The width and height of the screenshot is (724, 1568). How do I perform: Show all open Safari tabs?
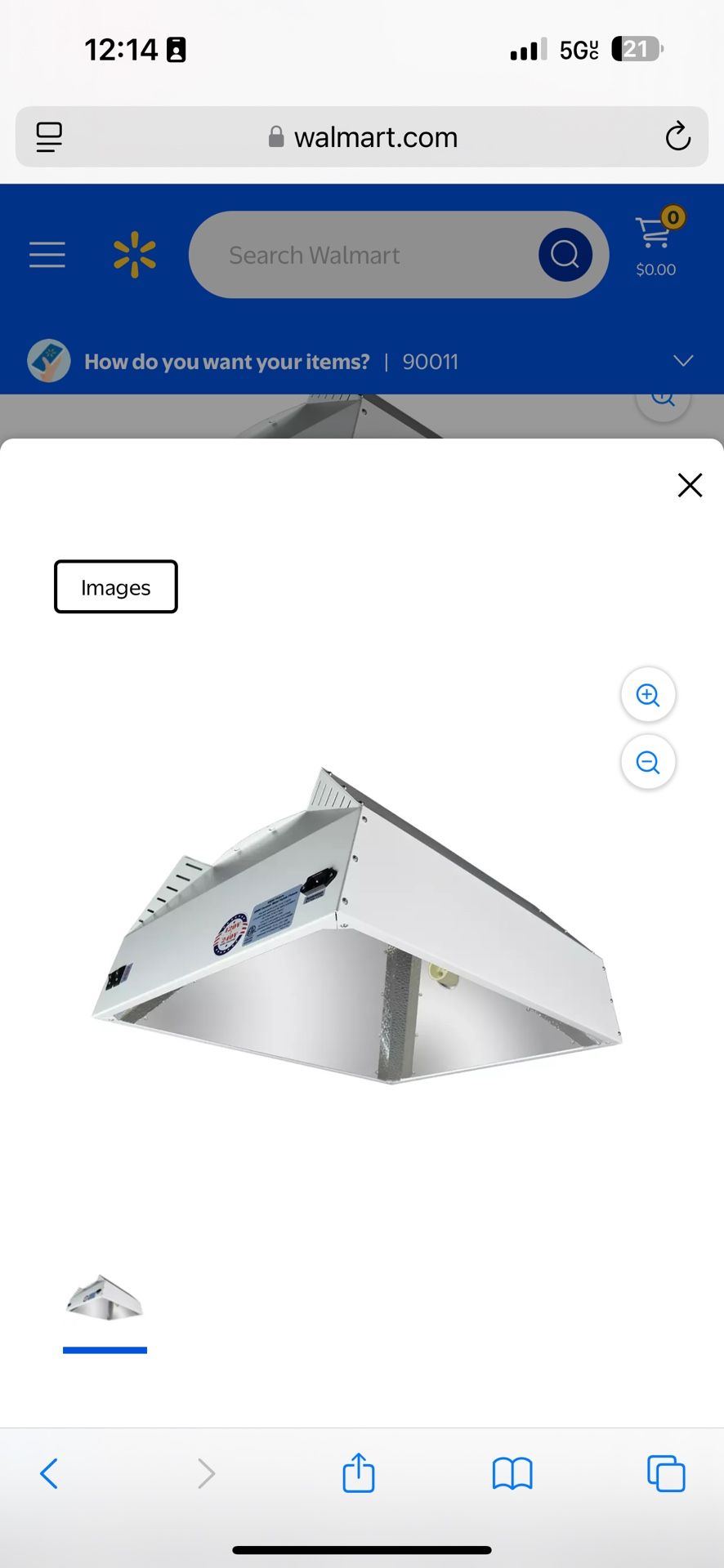(666, 1474)
